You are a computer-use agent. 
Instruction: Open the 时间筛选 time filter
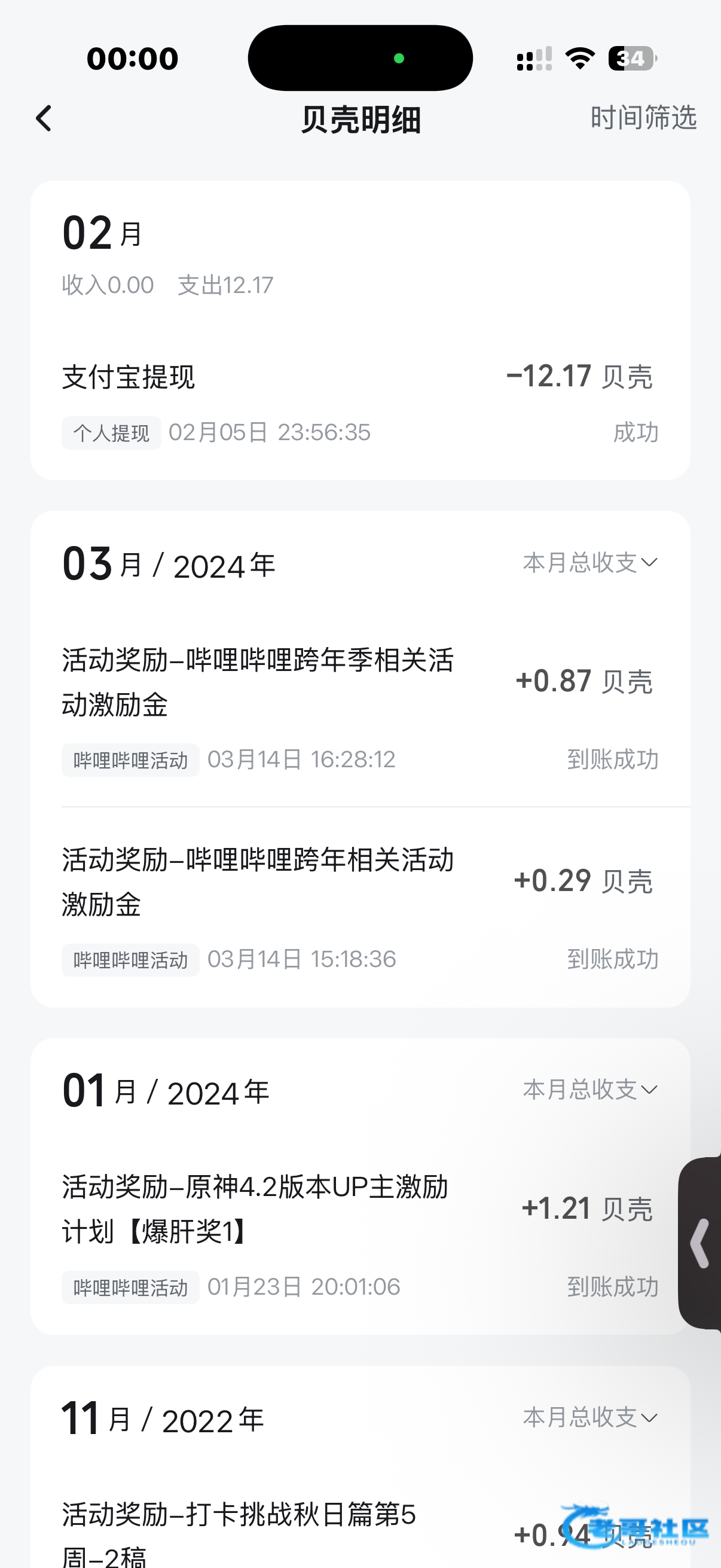pyautogui.click(x=643, y=117)
